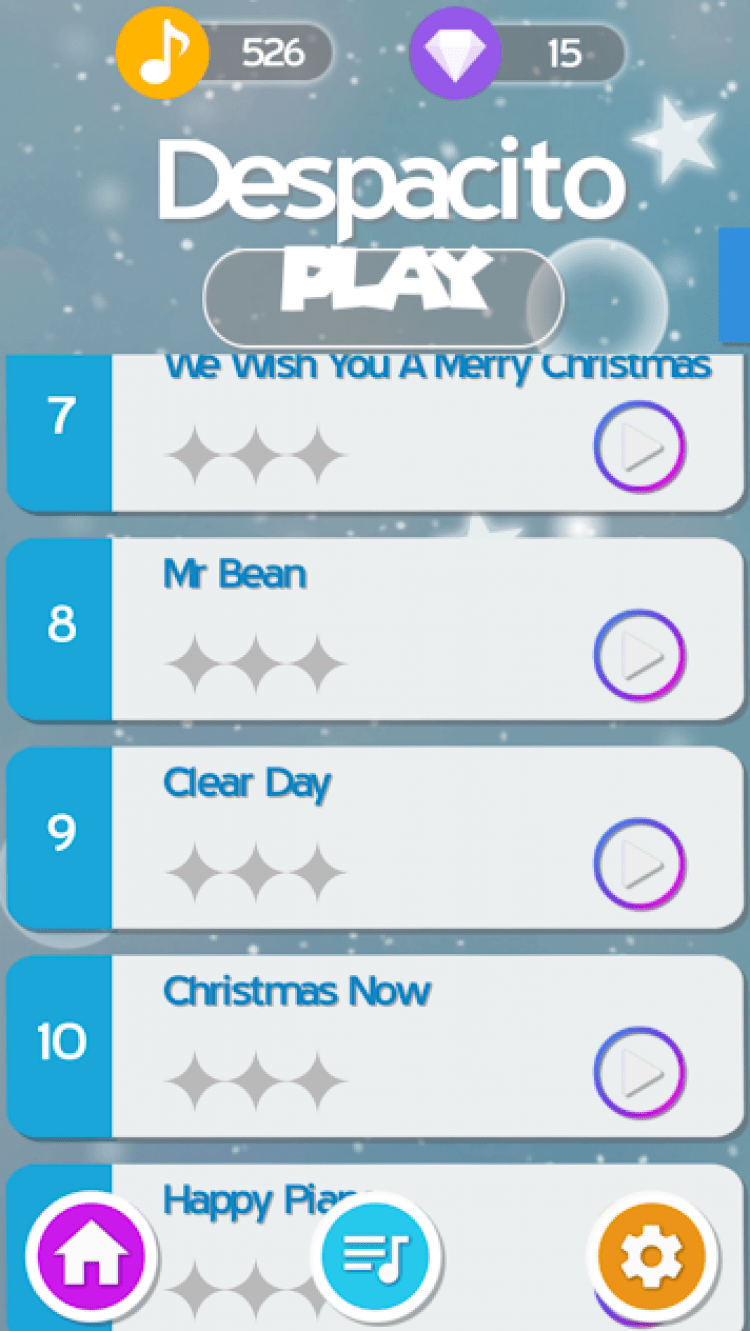Start the Mr Bean song
The image size is (750, 1331).
639,655
